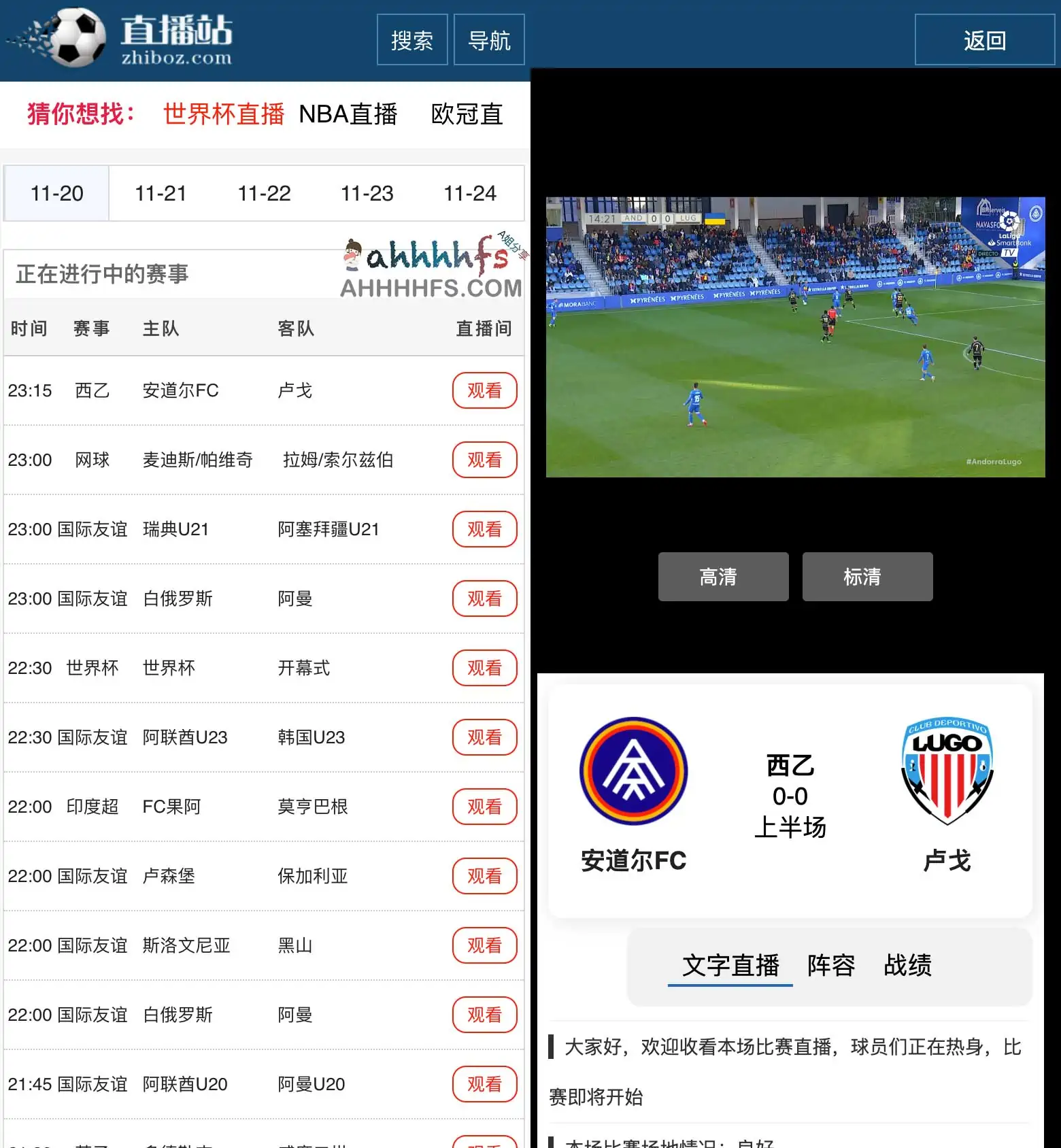Open the 阵容 lineup tab

[831, 965]
